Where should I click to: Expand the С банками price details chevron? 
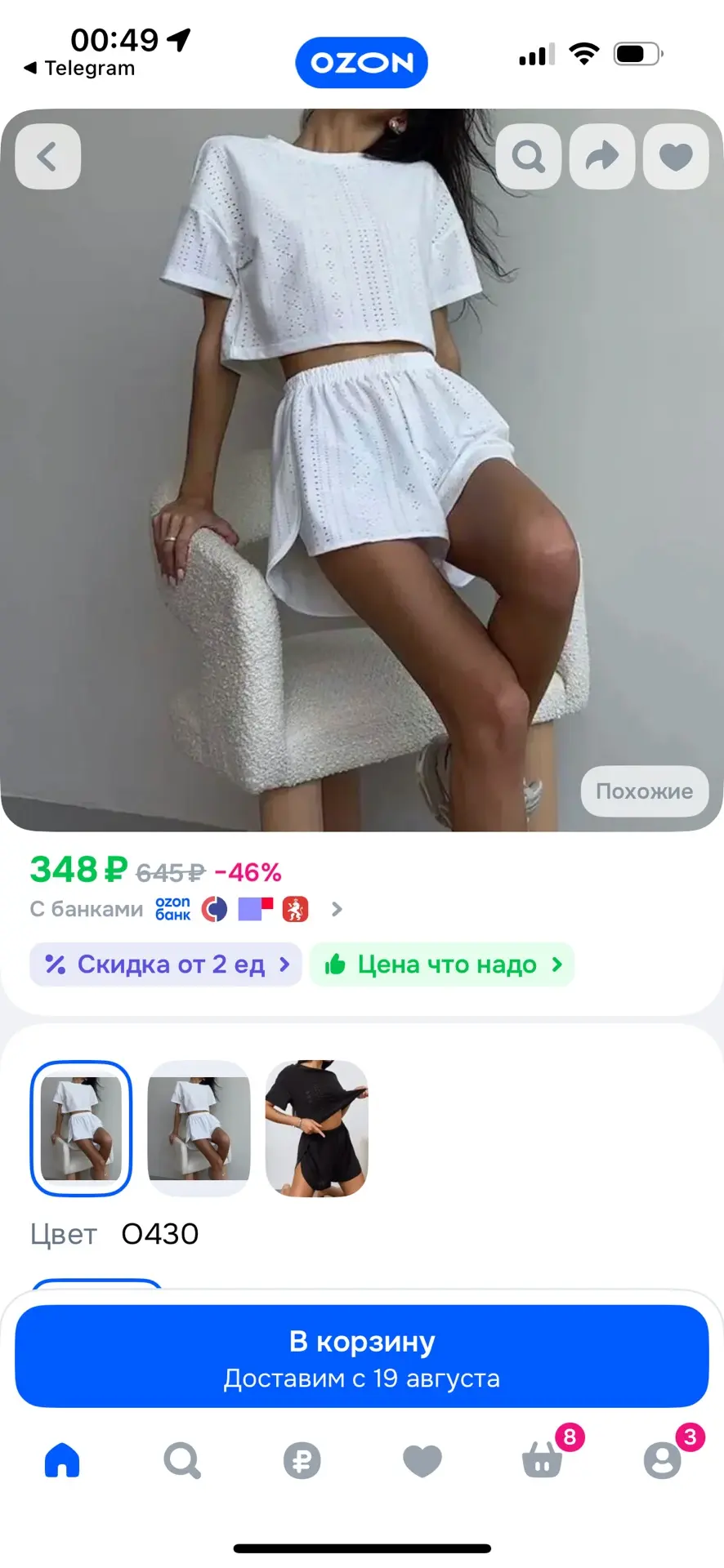tap(337, 909)
